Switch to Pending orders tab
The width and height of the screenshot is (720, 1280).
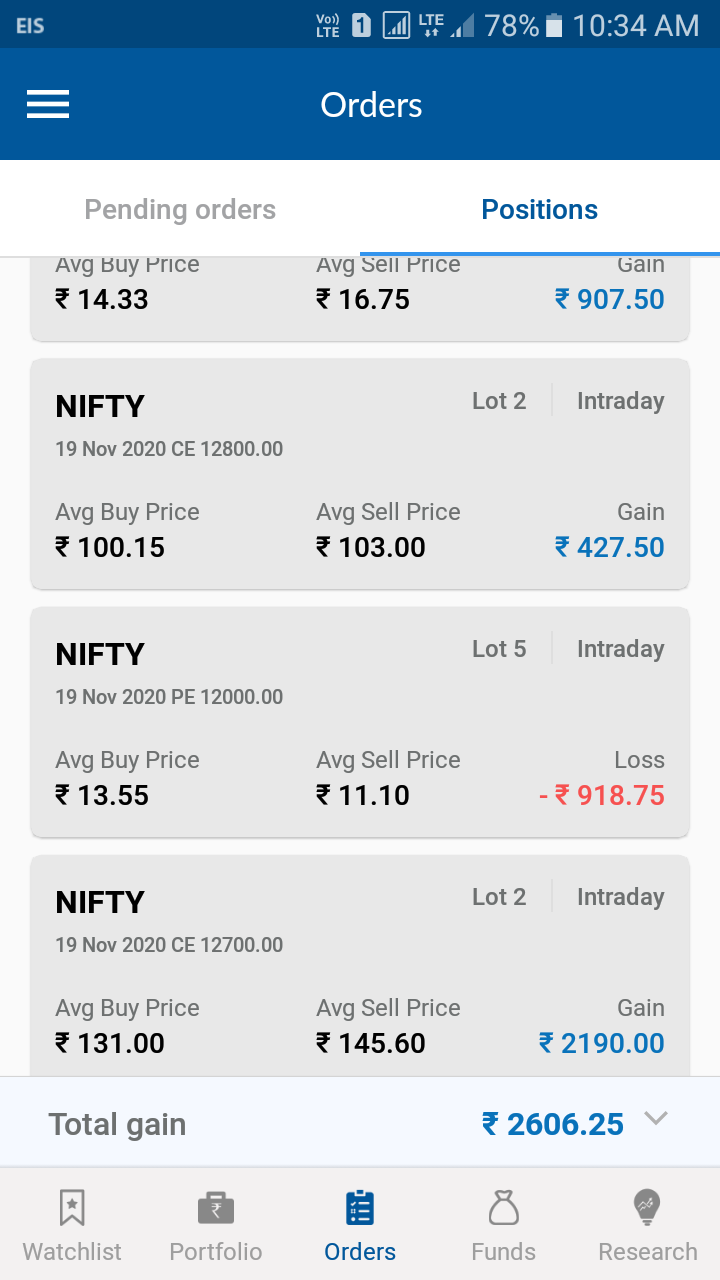tap(180, 210)
